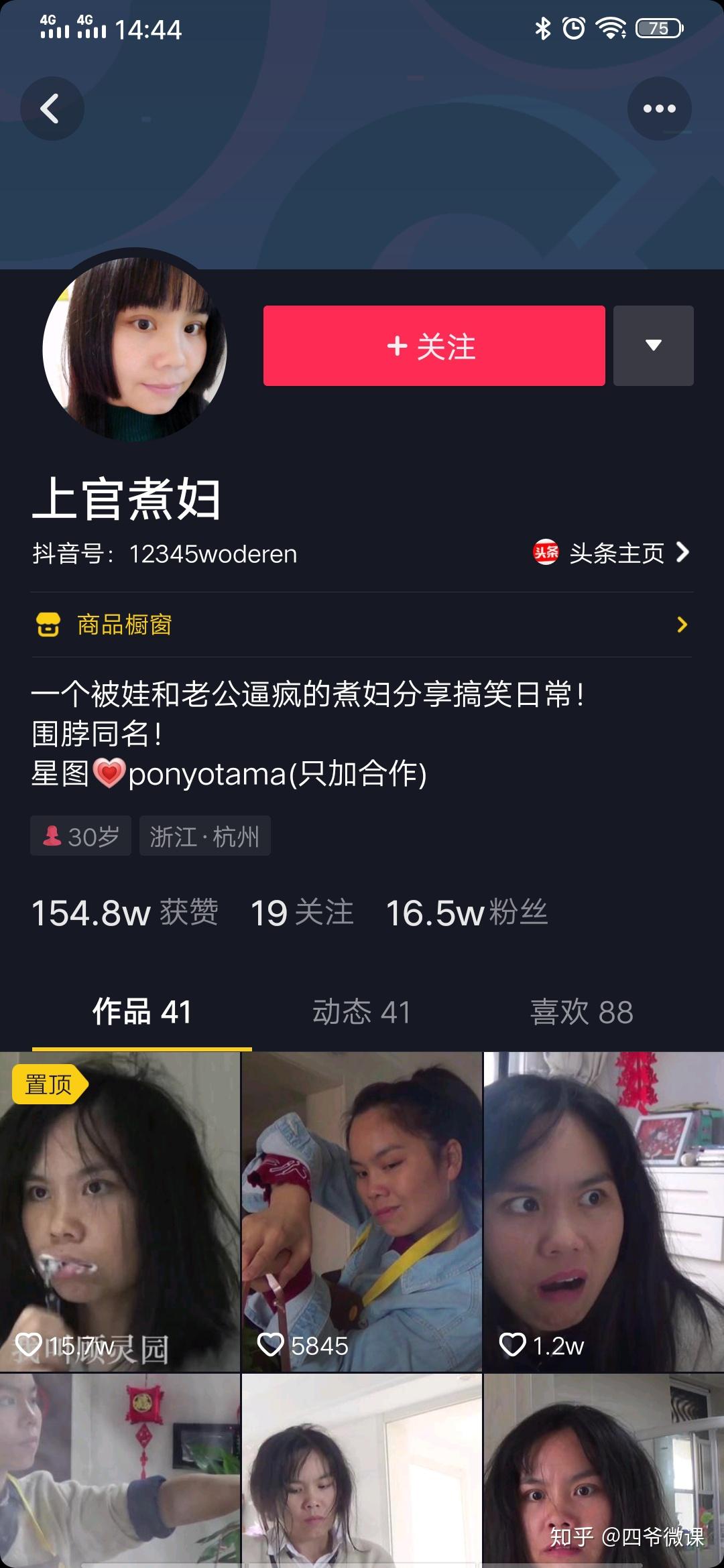Click the heart icon showing 1.2w likes
This screenshot has width=724, height=1568.
(x=514, y=1345)
